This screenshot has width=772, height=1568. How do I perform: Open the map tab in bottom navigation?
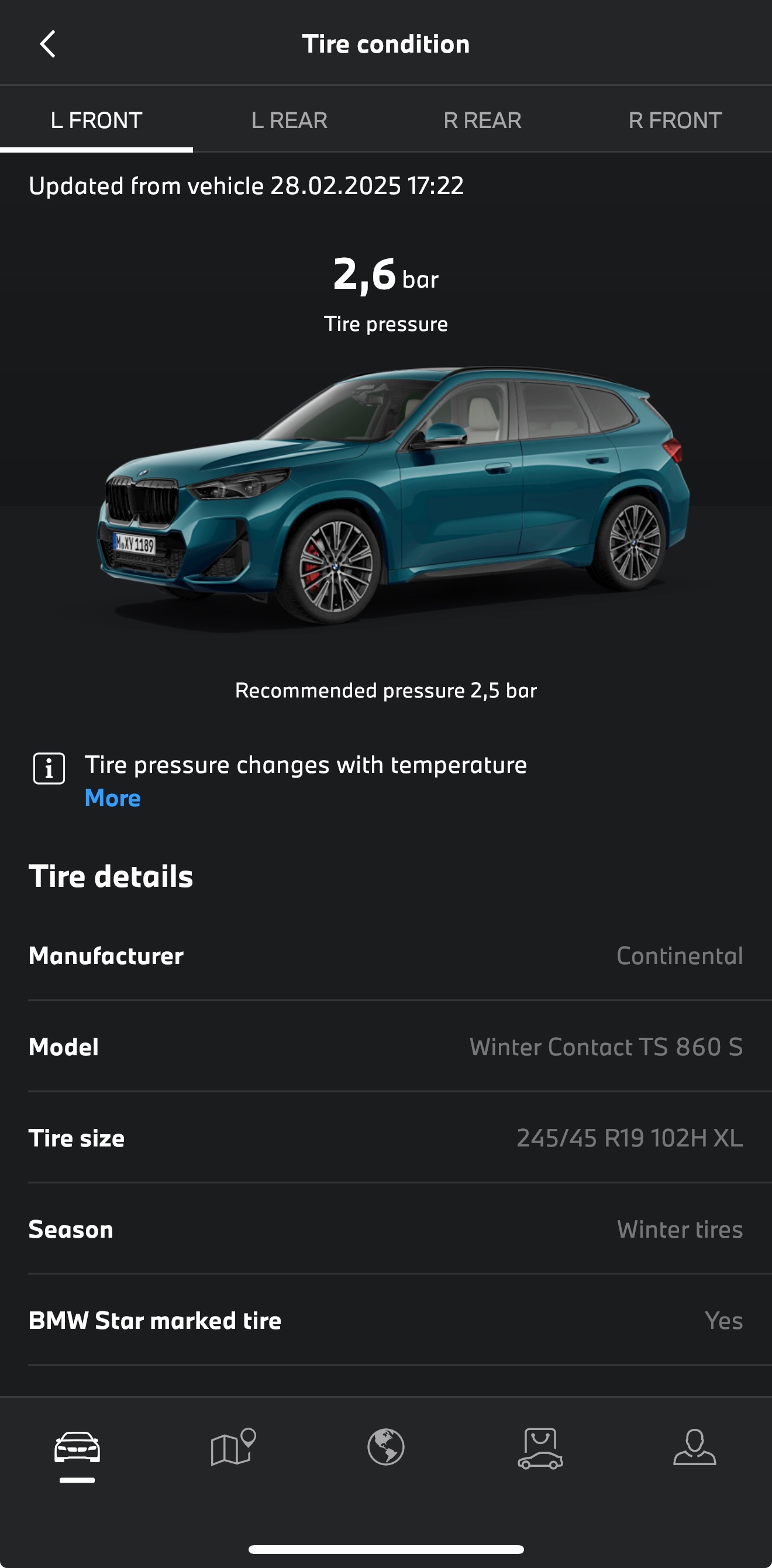[x=232, y=1448]
